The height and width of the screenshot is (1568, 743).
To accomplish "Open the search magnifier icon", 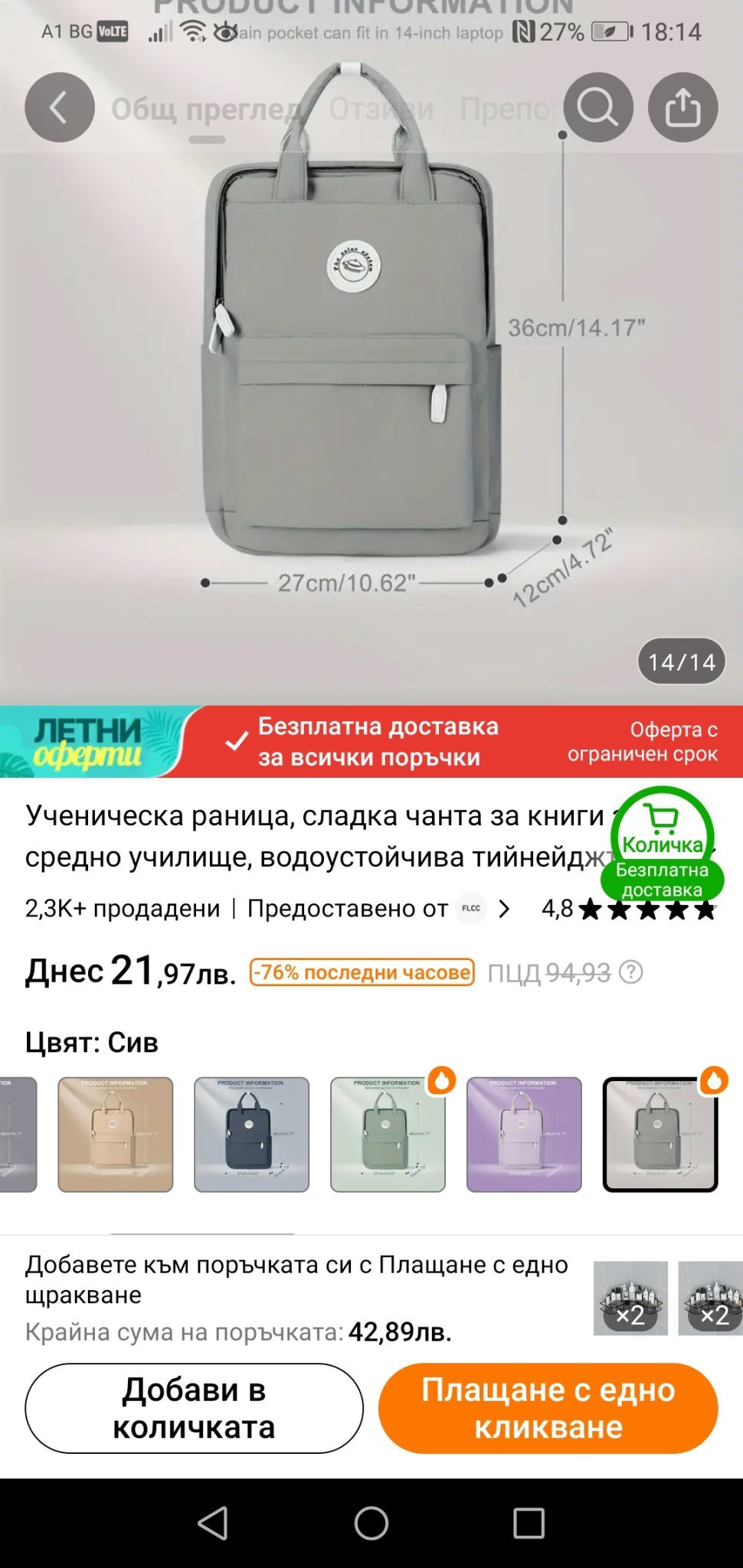I will pyautogui.click(x=598, y=107).
